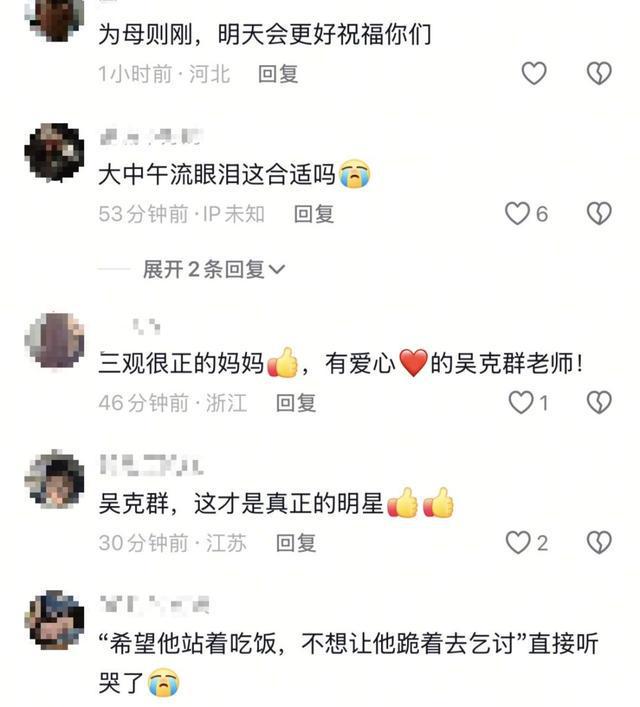Like the comment '大中午流眼泪这合适吗'

(x=517, y=213)
